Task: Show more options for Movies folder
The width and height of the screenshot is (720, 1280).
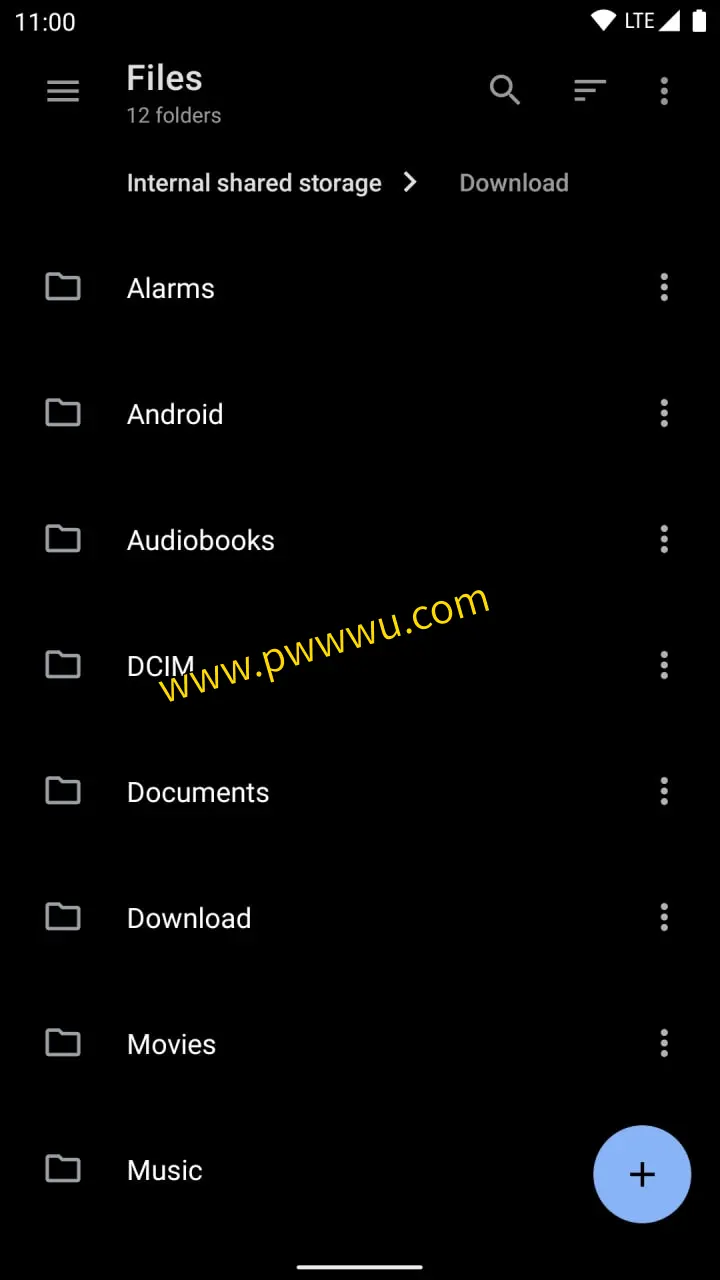Action: coord(664,1044)
